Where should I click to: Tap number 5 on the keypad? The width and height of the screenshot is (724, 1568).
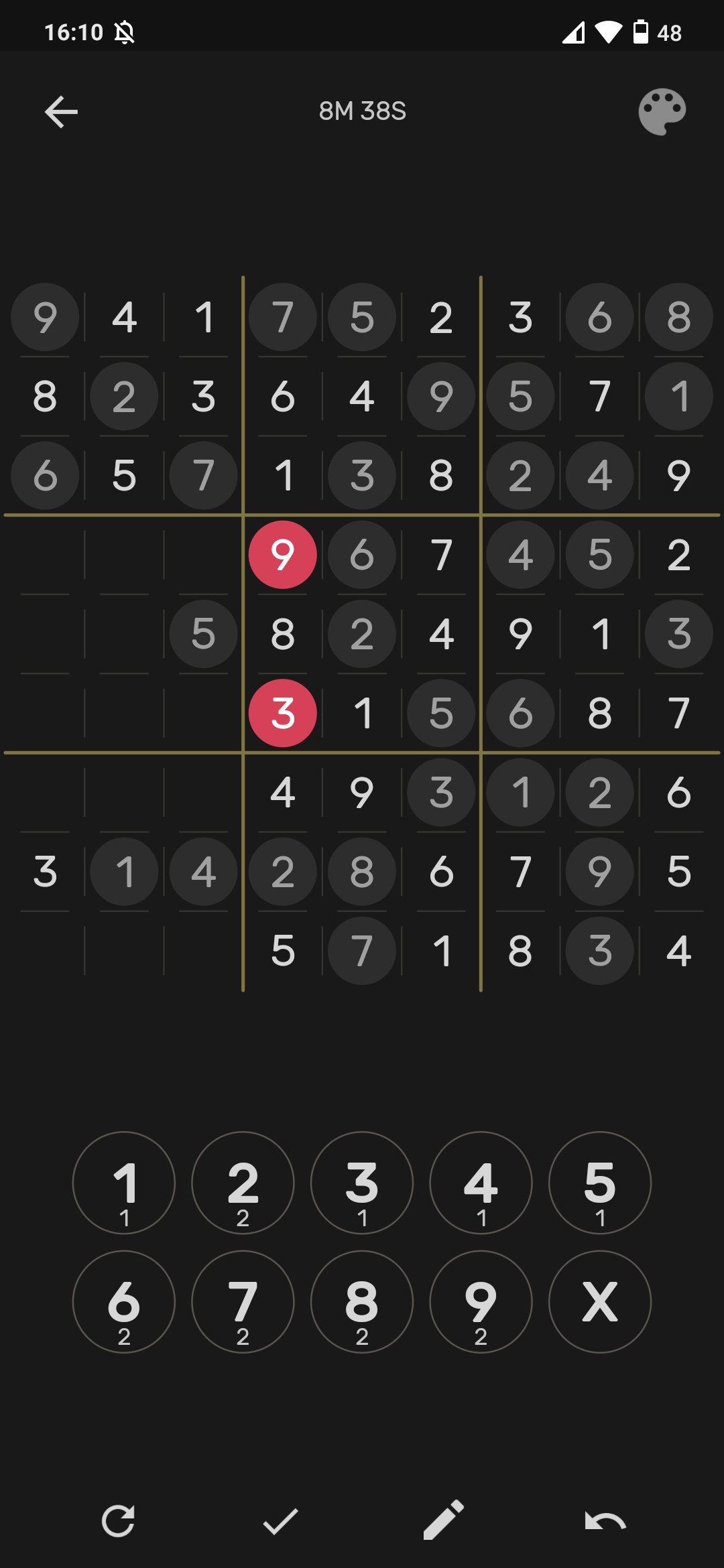coord(600,1183)
